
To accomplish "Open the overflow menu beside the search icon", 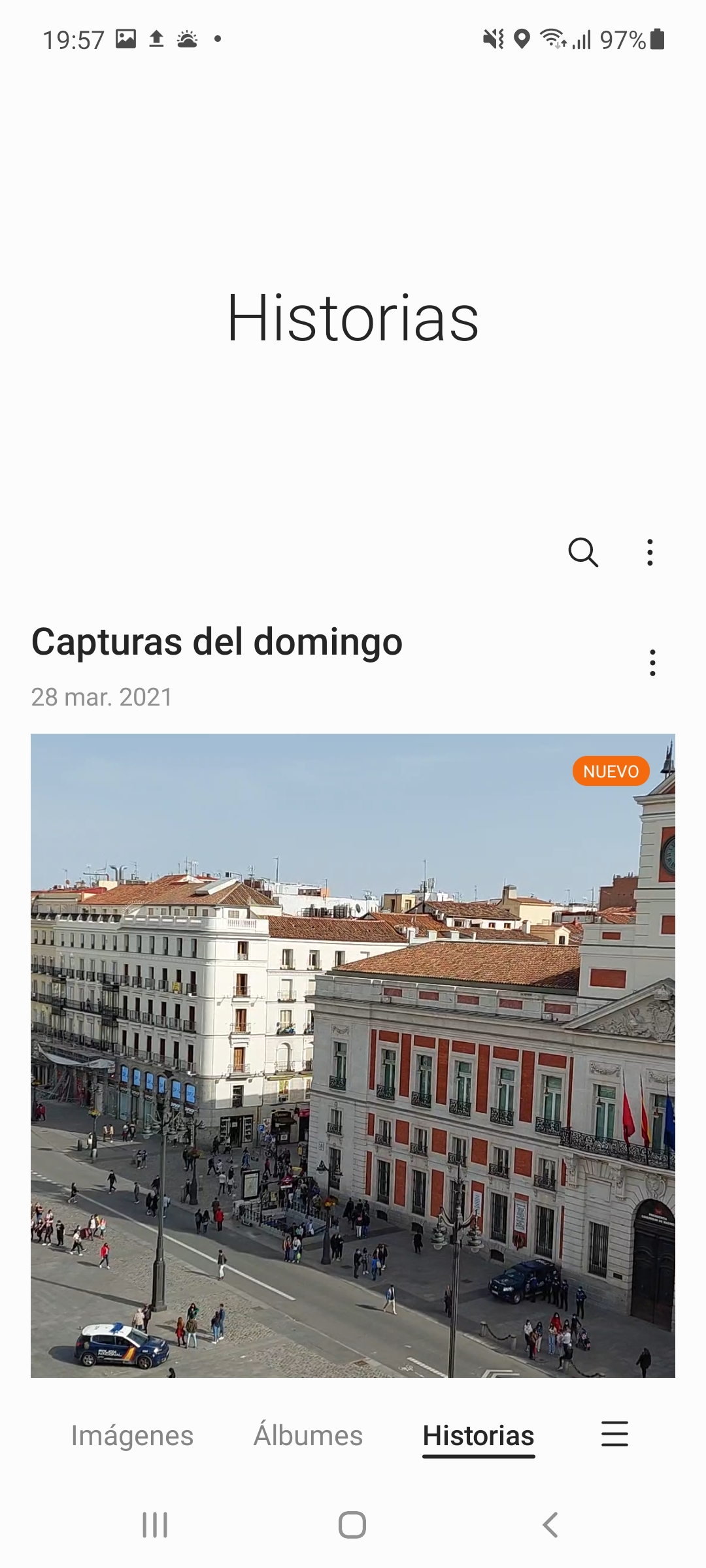I will pyautogui.click(x=650, y=553).
